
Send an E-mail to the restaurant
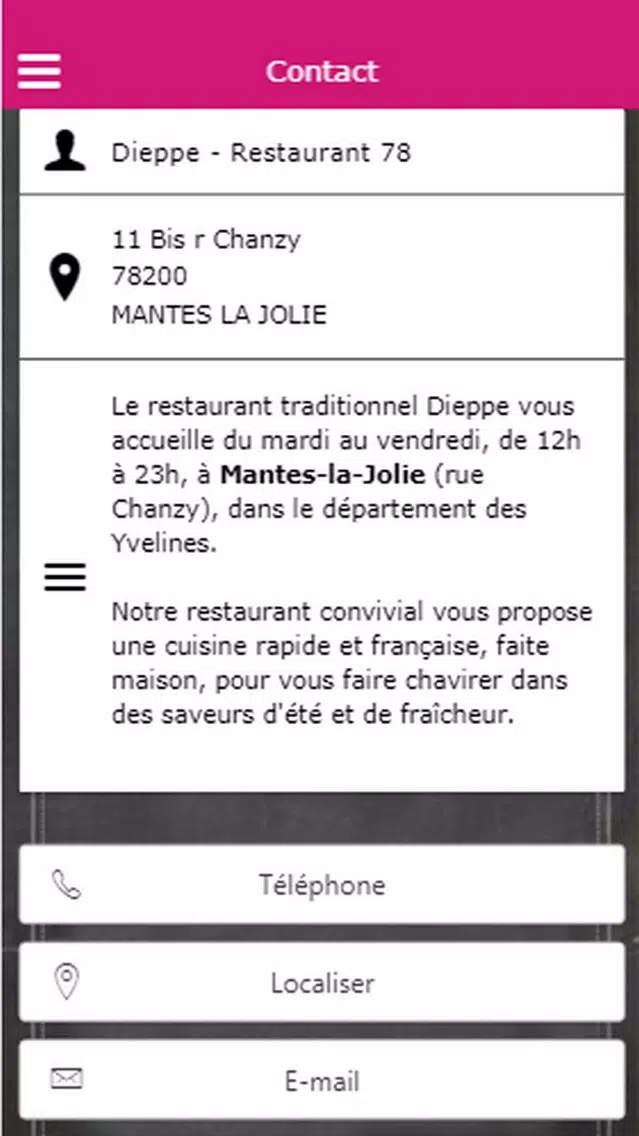pyautogui.click(x=322, y=1080)
